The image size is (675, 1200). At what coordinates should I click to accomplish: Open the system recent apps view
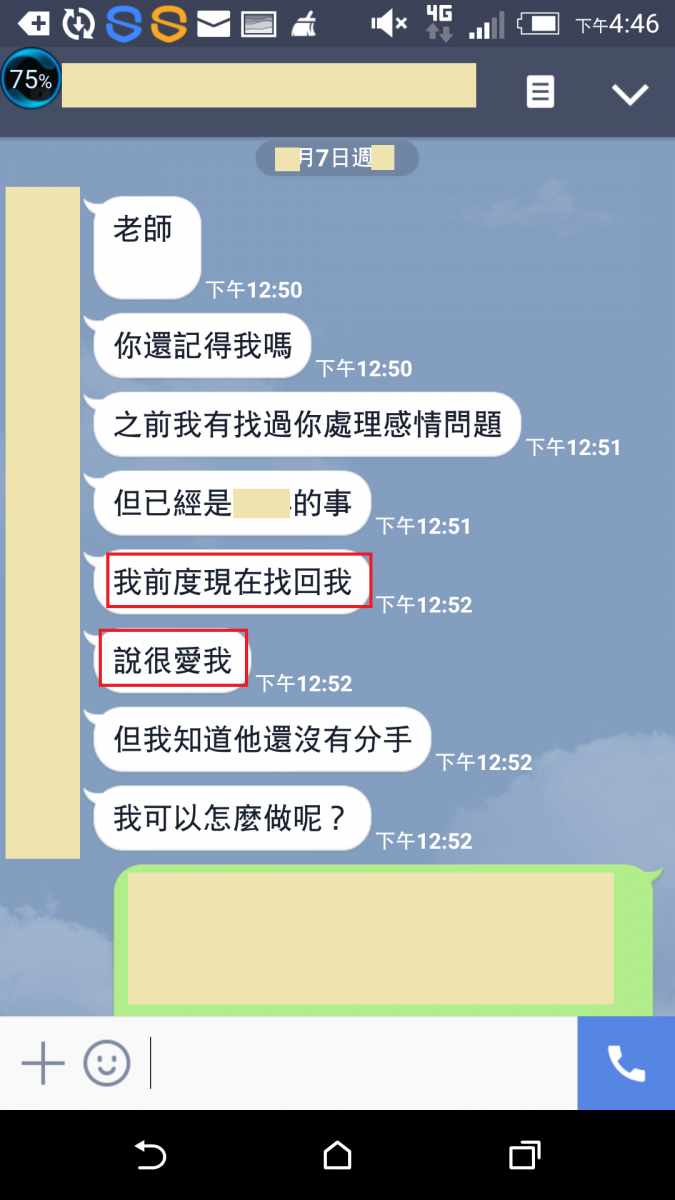[x=524, y=1156]
